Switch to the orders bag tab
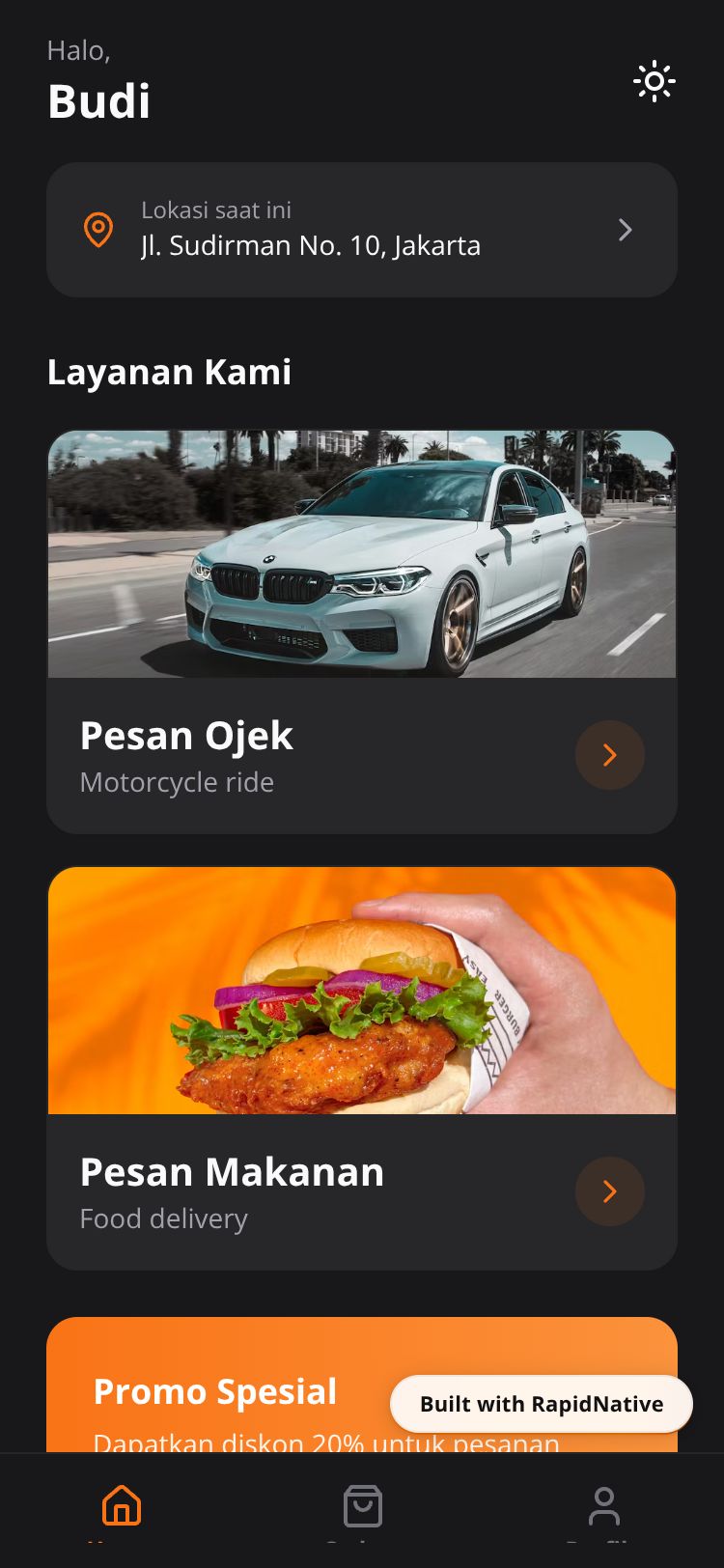 (x=363, y=1506)
